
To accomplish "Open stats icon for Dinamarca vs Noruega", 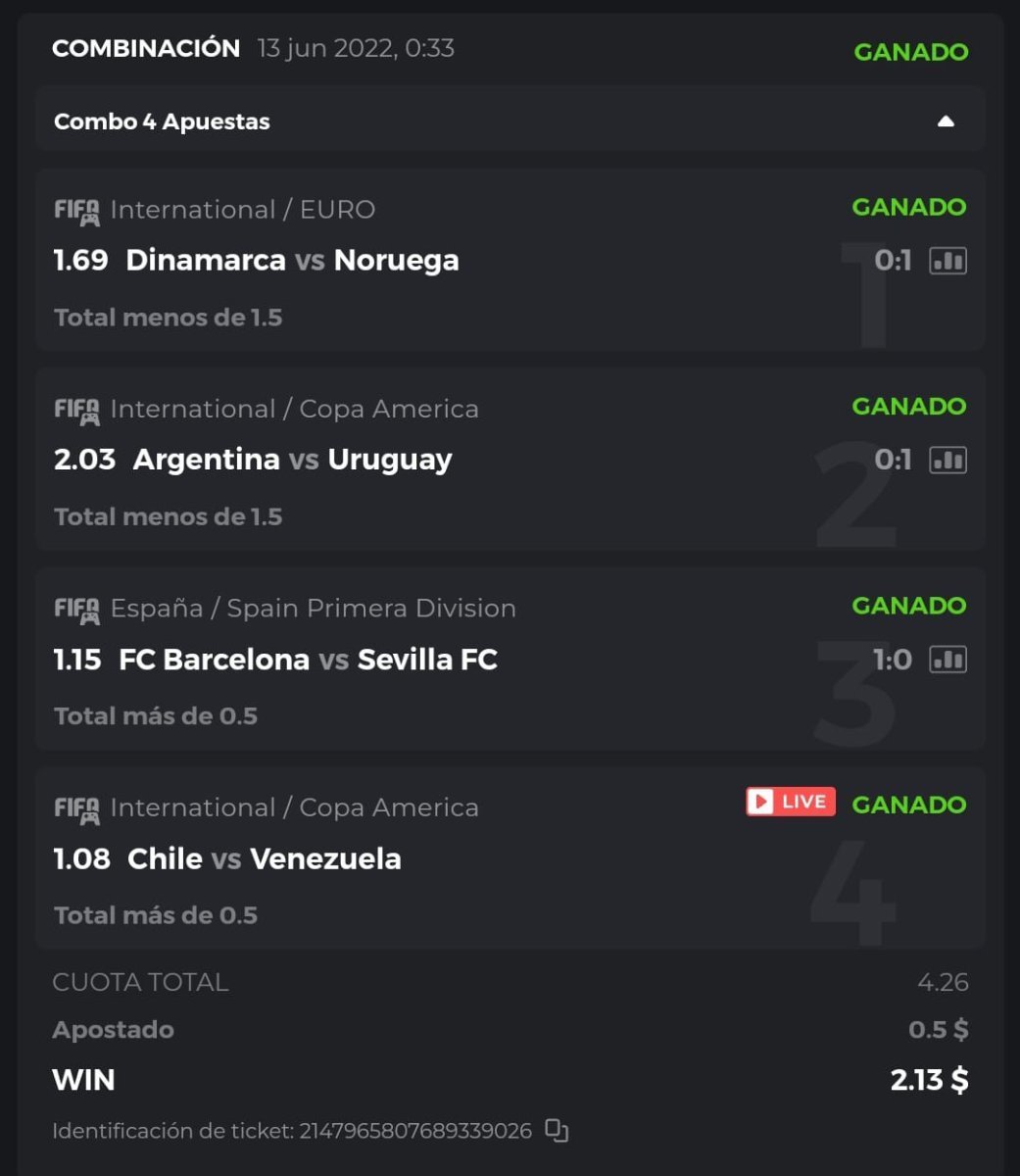I will point(947,261).
